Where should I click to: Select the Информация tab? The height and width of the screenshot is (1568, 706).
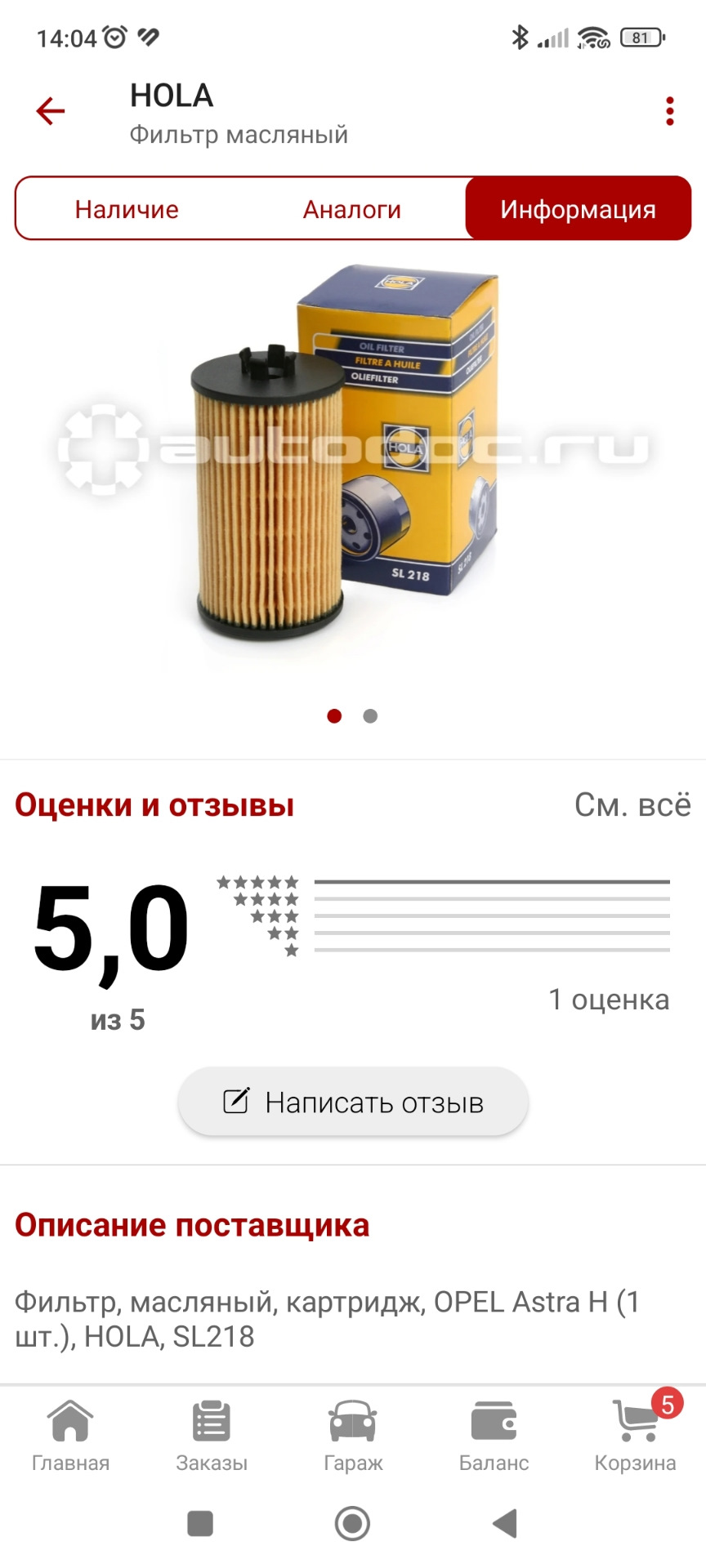pyautogui.click(x=579, y=209)
